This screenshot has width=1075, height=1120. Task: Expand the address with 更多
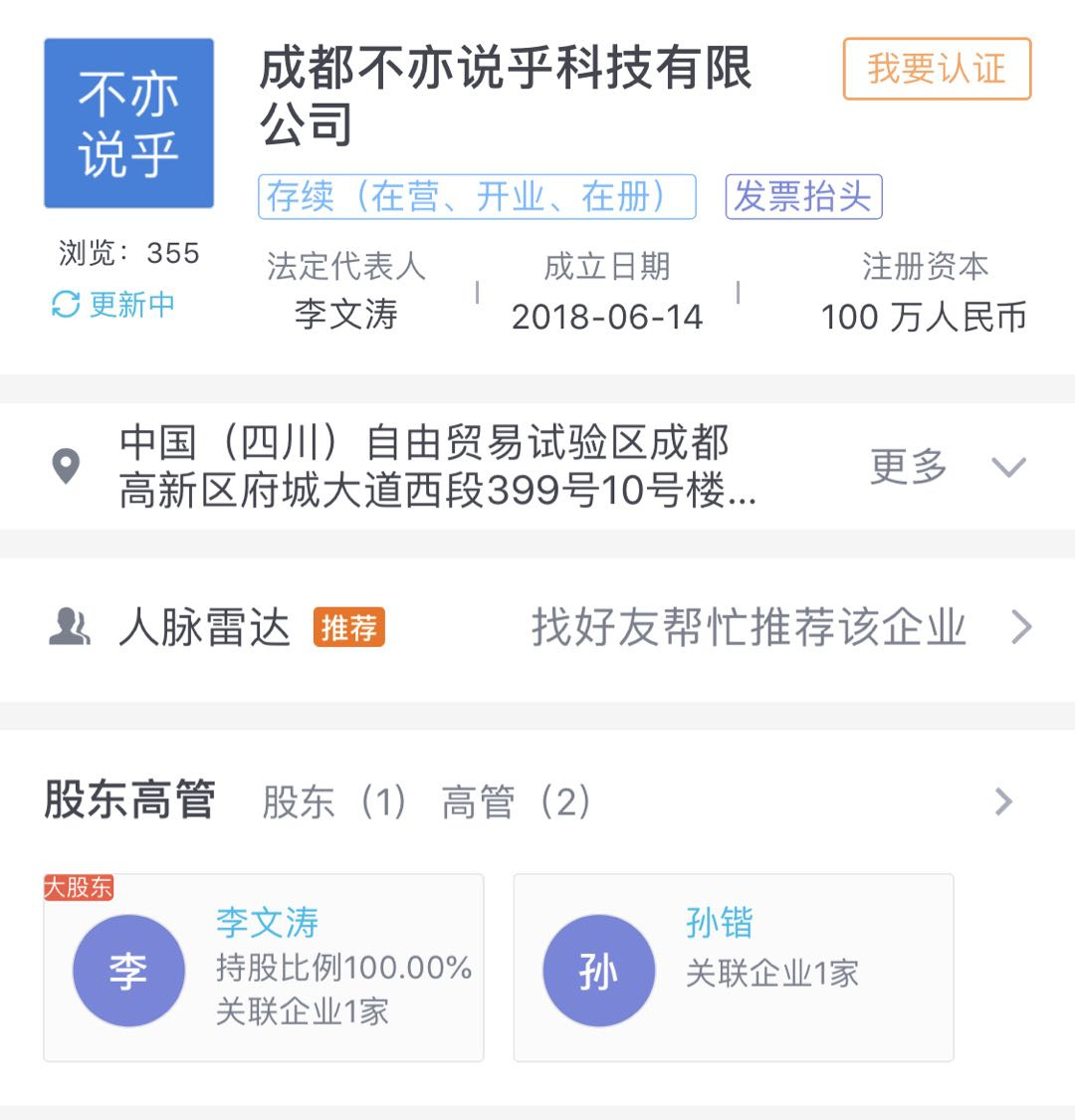click(x=948, y=467)
